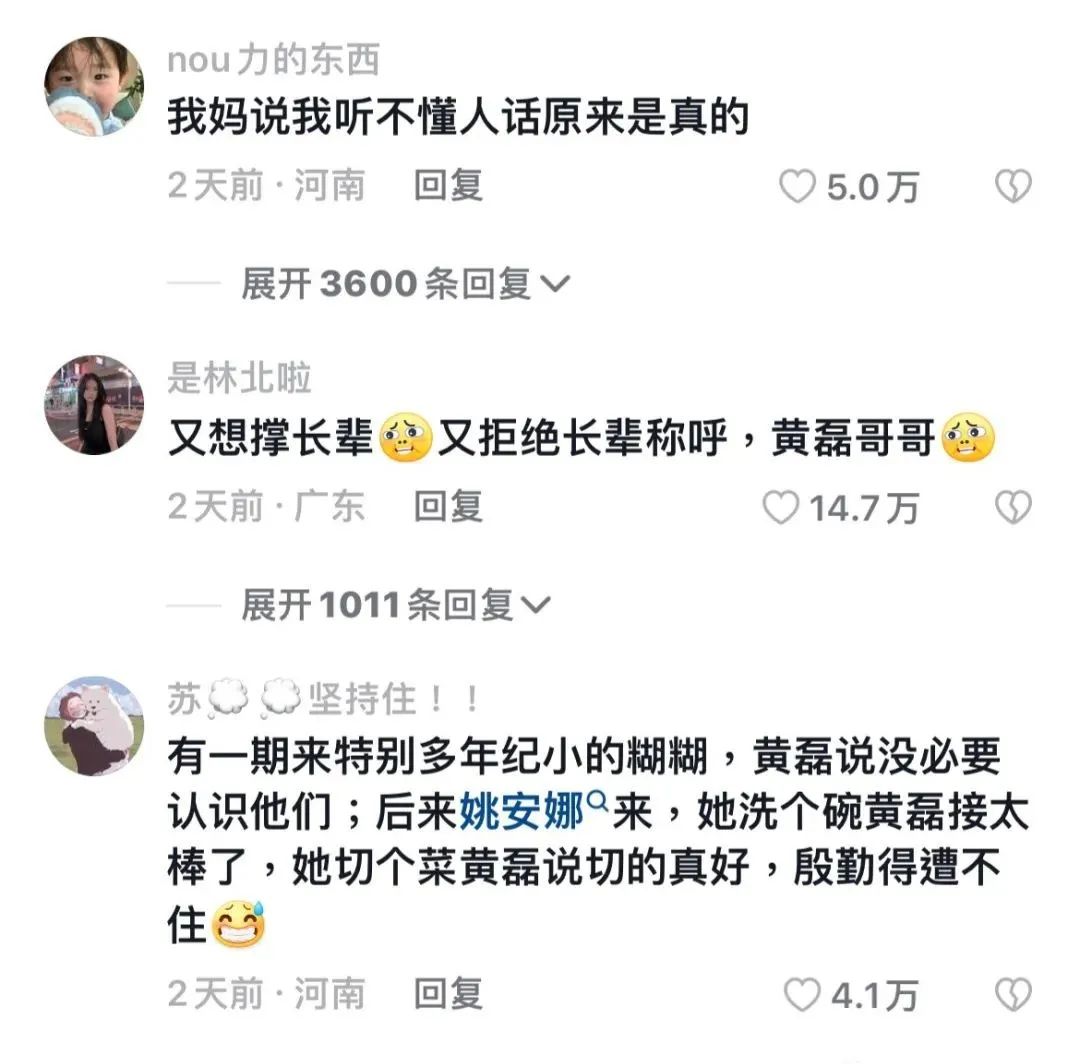
Task: Expand 3600 replies
Action: coord(405,285)
